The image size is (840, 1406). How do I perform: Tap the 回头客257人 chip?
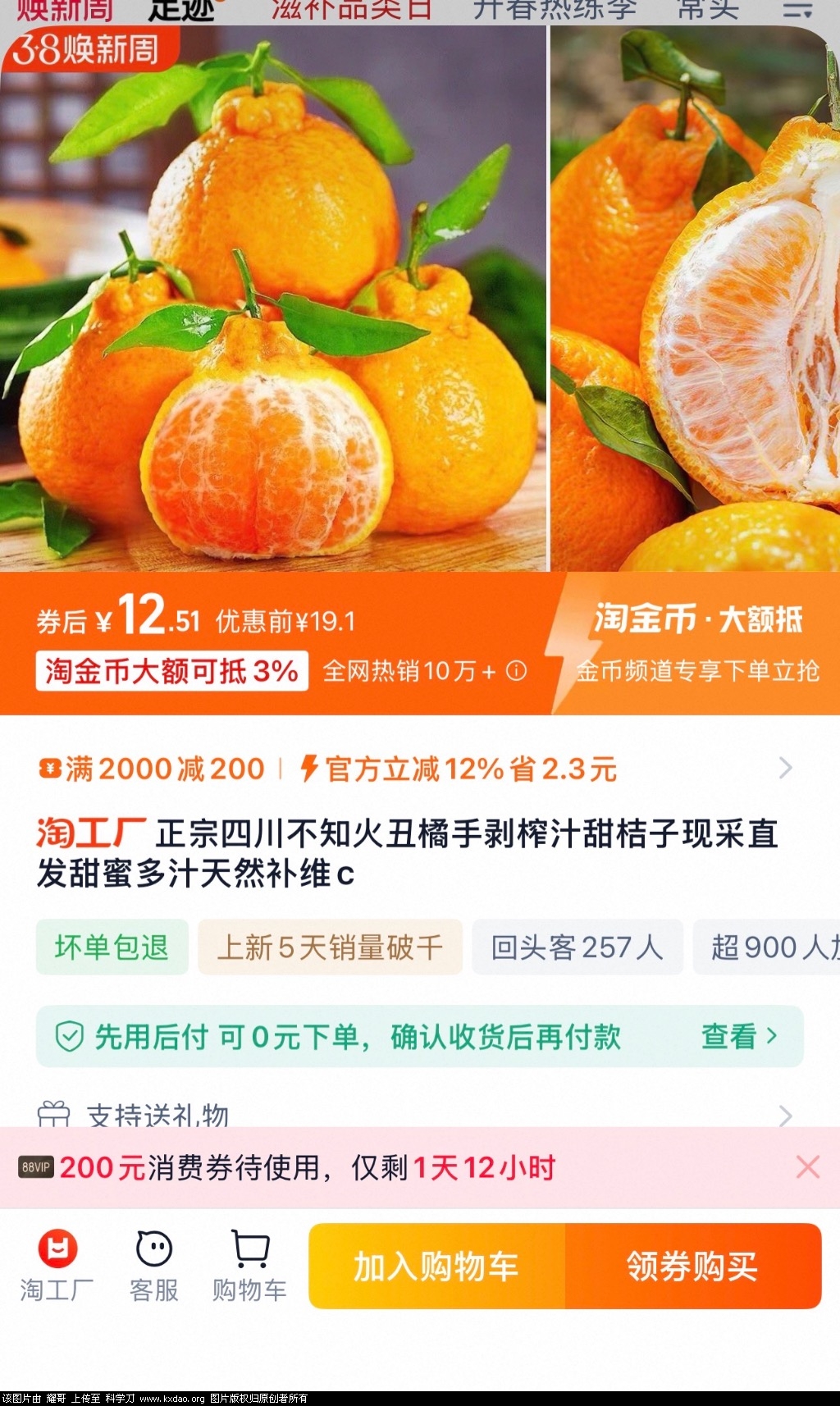[x=577, y=947]
